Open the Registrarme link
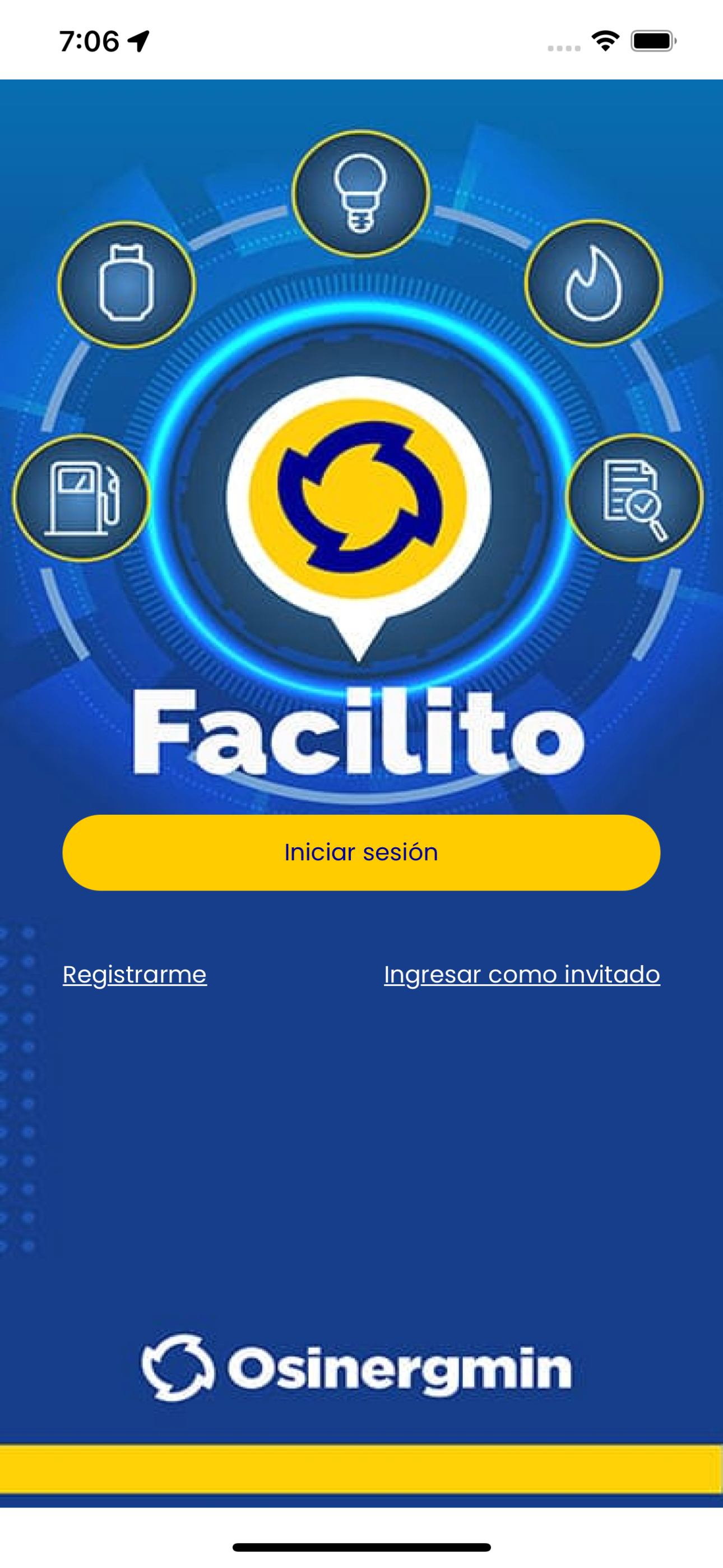 click(x=134, y=974)
